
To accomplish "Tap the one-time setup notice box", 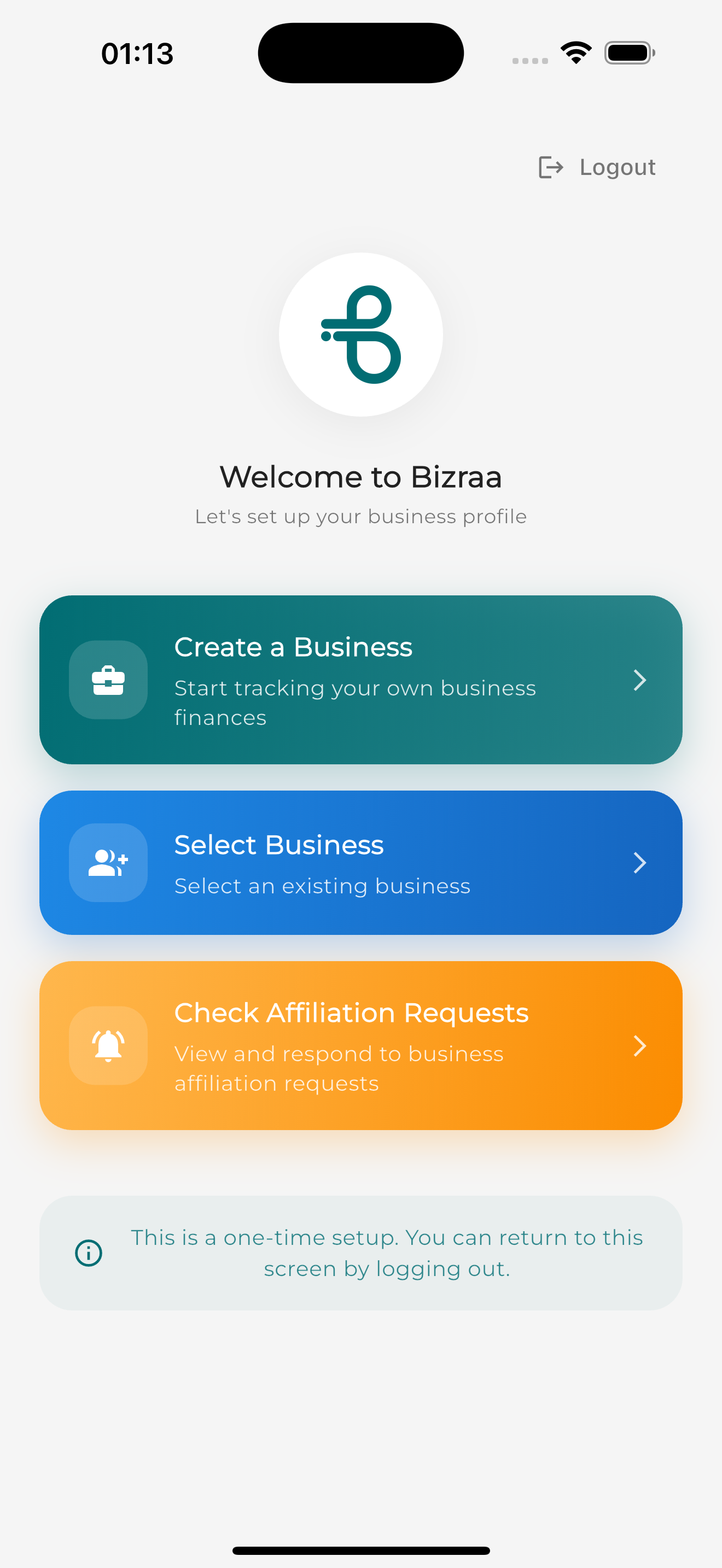I will click(x=360, y=1253).
